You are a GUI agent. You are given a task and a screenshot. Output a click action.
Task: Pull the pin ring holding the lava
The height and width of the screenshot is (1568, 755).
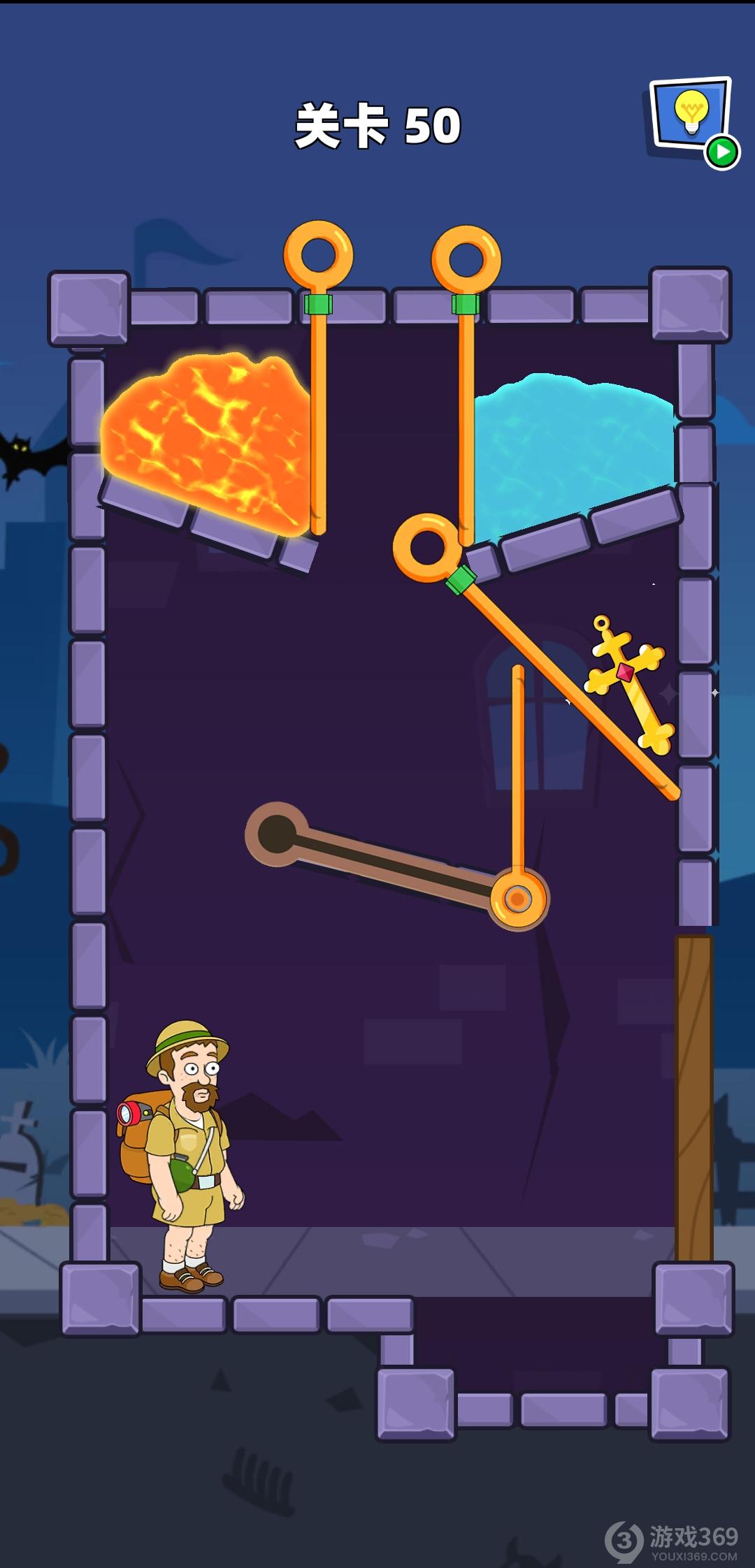tap(318, 255)
